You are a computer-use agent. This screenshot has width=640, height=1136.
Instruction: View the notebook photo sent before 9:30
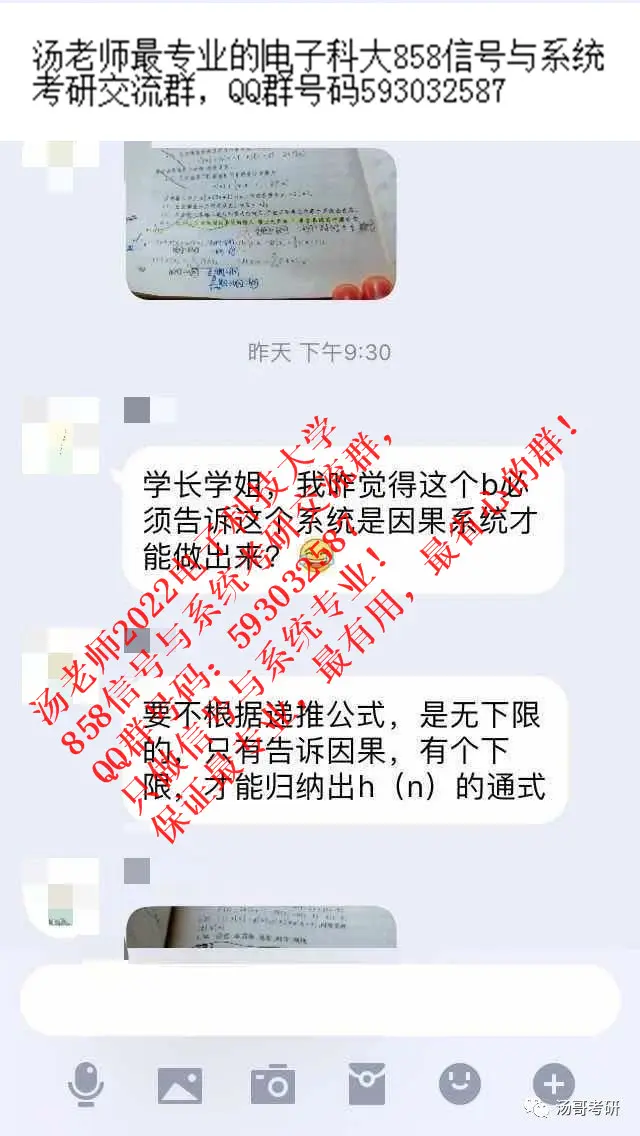tap(260, 222)
